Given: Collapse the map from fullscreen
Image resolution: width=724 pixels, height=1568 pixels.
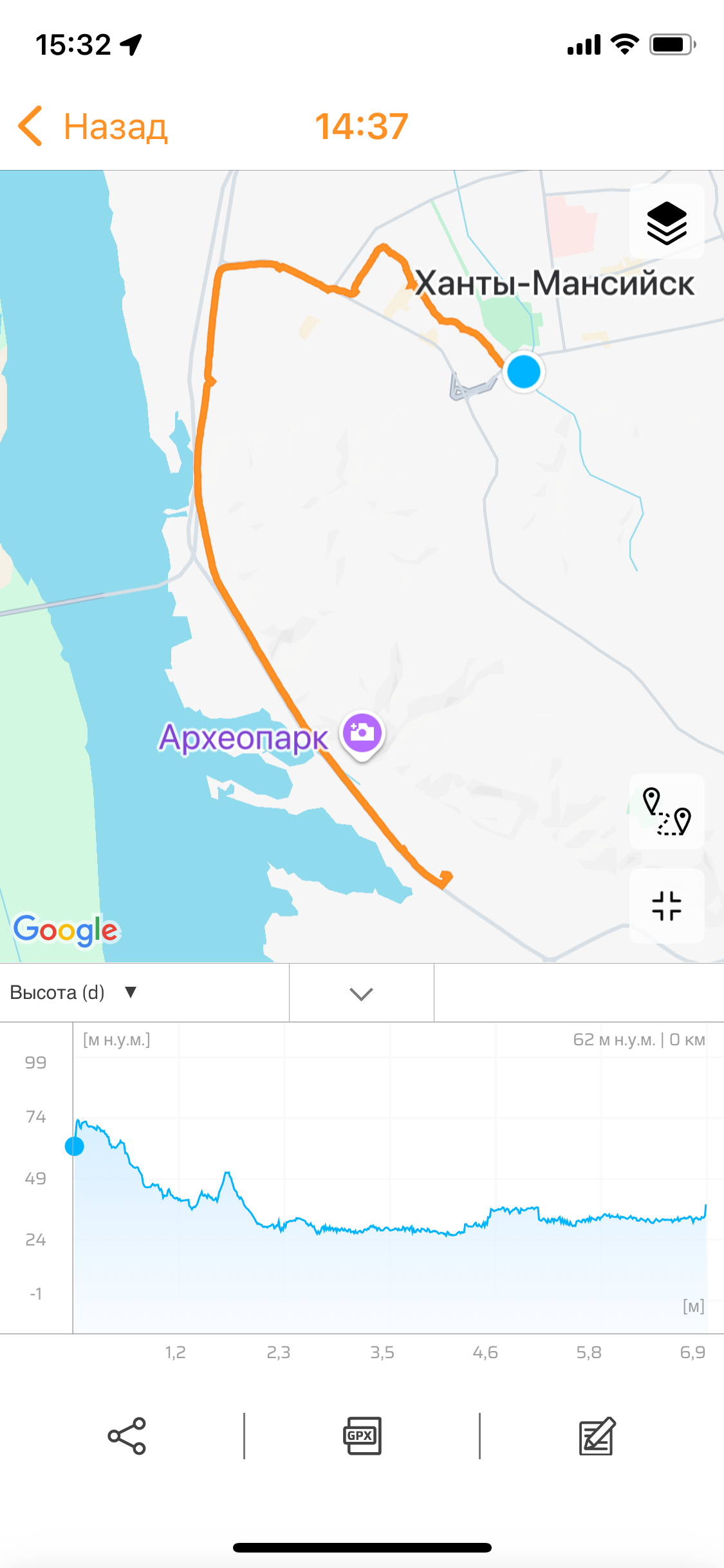Looking at the screenshot, I should pos(667,906).
